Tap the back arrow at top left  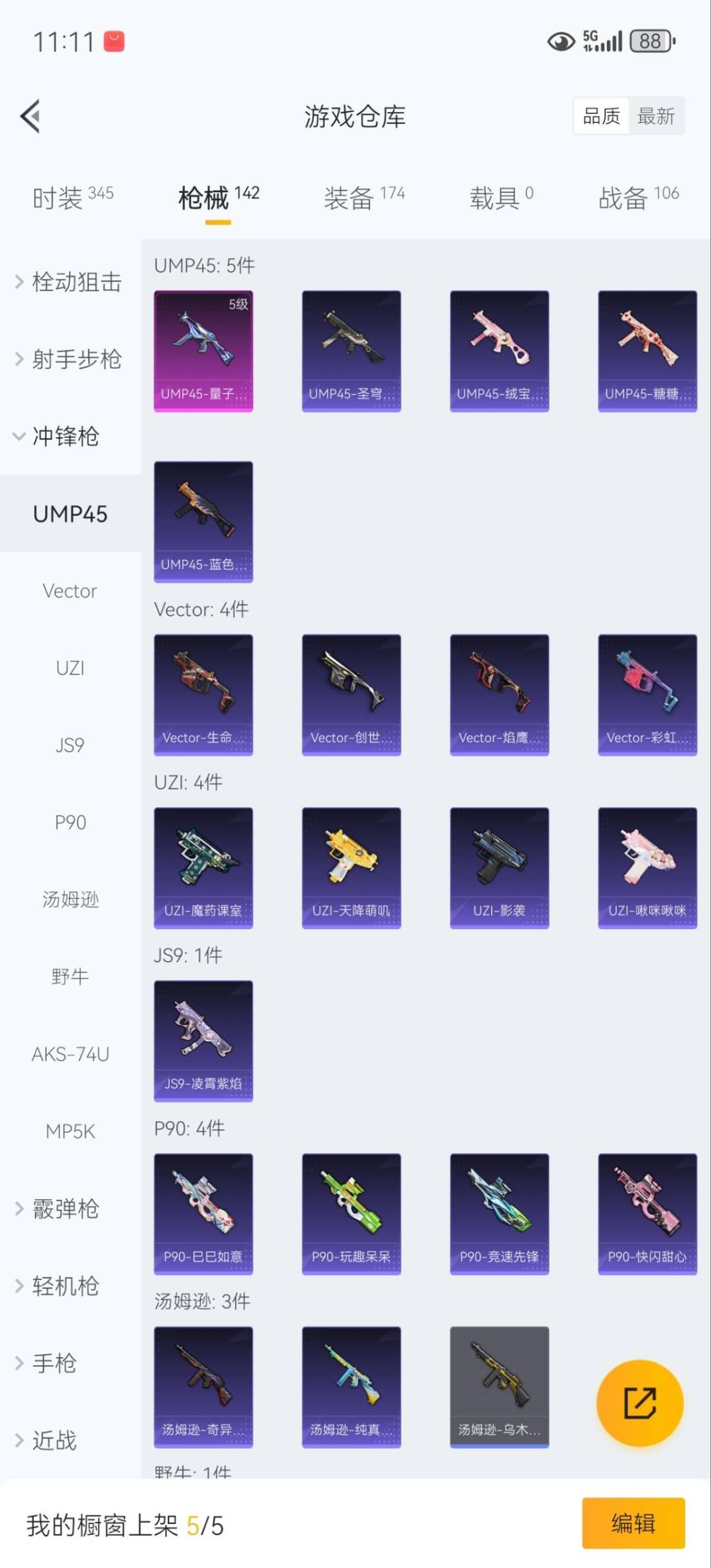tap(30, 117)
